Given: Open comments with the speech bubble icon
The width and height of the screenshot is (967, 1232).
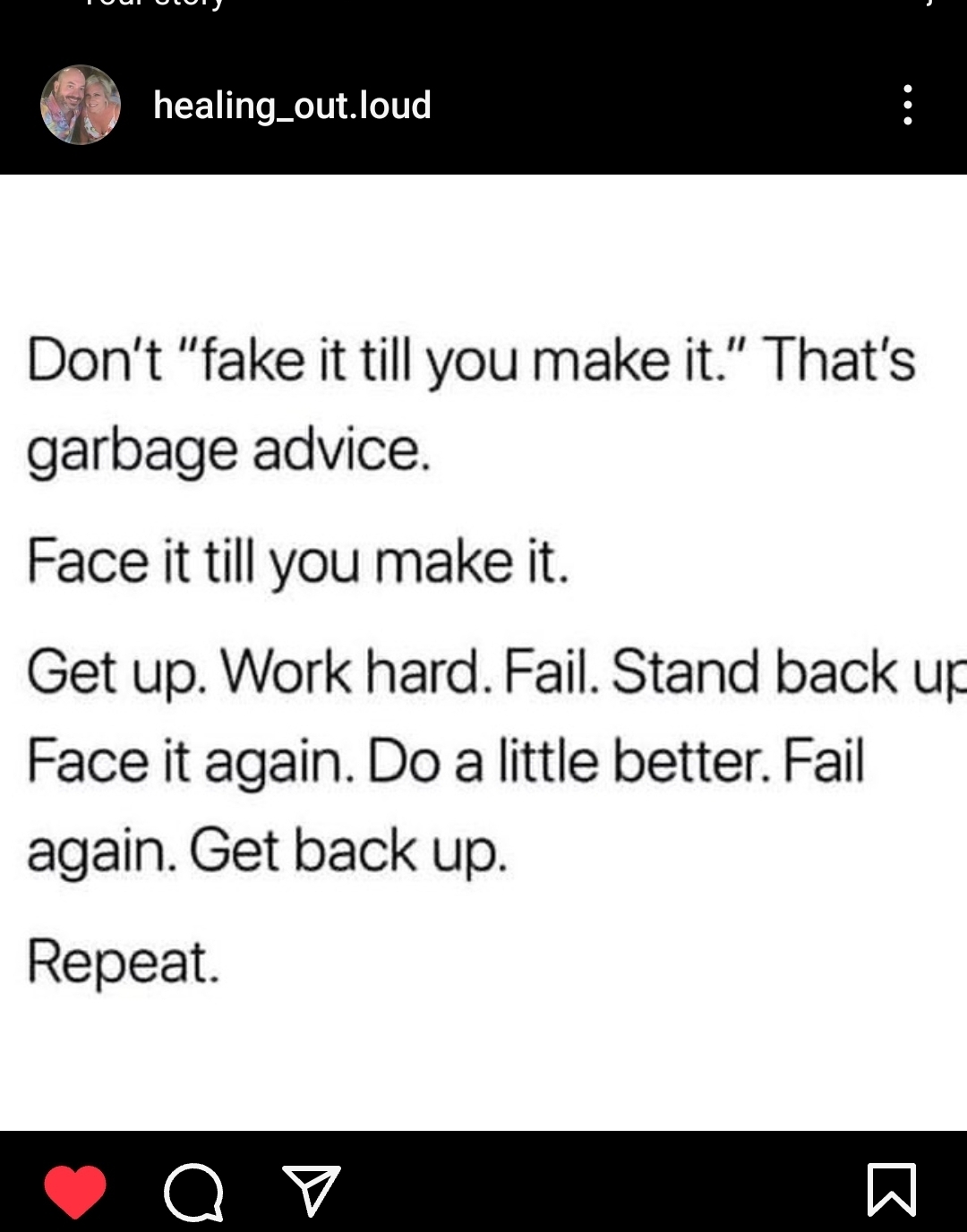Looking at the screenshot, I should click(193, 1192).
